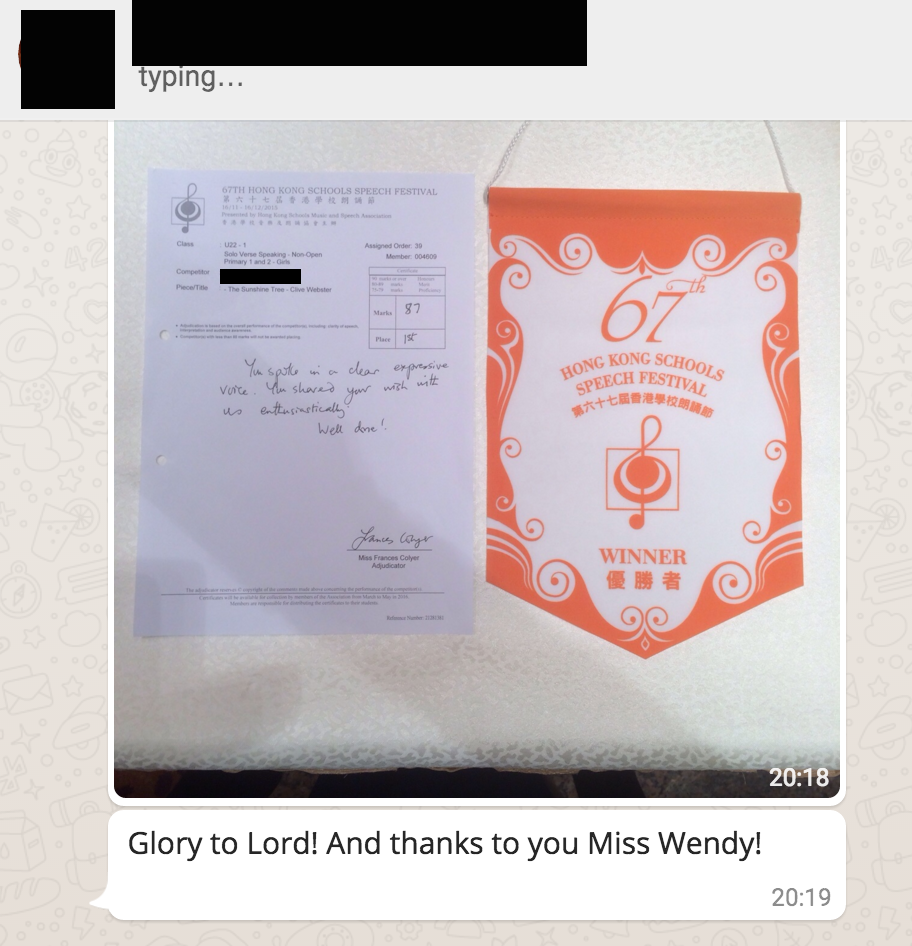Open the contact's profile picture in header

click(x=67, y=59)
